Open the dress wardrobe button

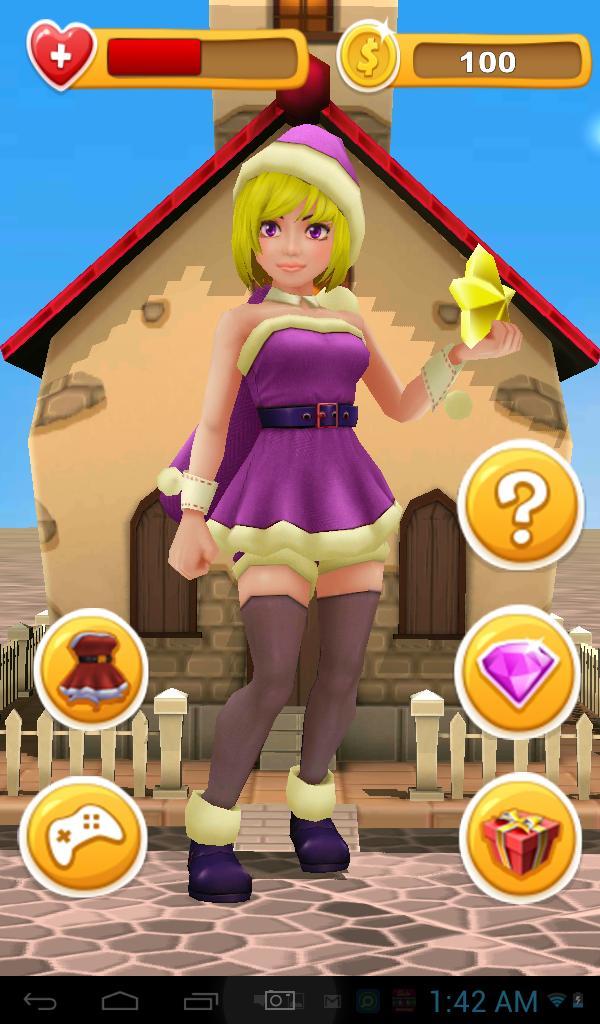pos(91,669)
